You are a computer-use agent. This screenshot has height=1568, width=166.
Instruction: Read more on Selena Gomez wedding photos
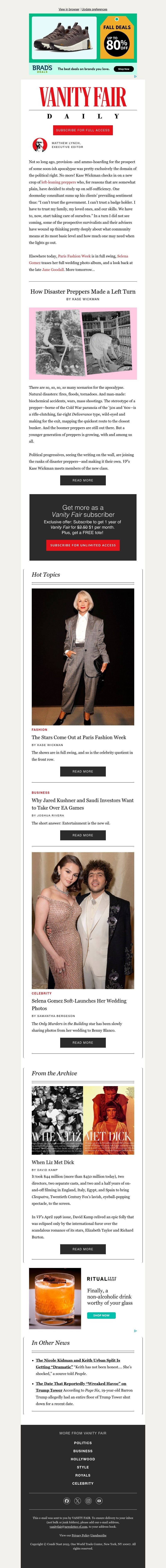tap(83, 1043)
